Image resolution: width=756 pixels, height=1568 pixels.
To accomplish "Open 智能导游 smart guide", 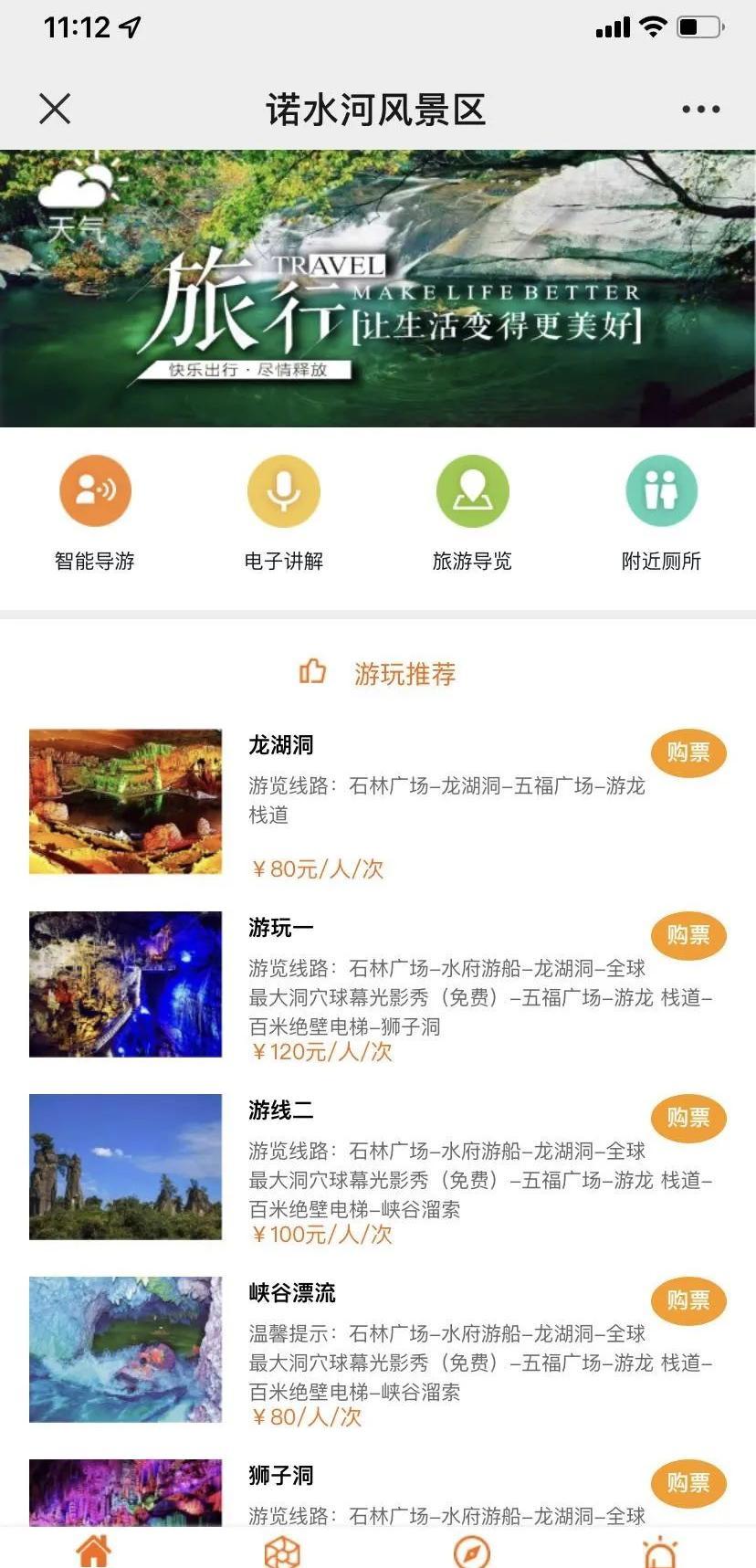I will coord(95,491).
